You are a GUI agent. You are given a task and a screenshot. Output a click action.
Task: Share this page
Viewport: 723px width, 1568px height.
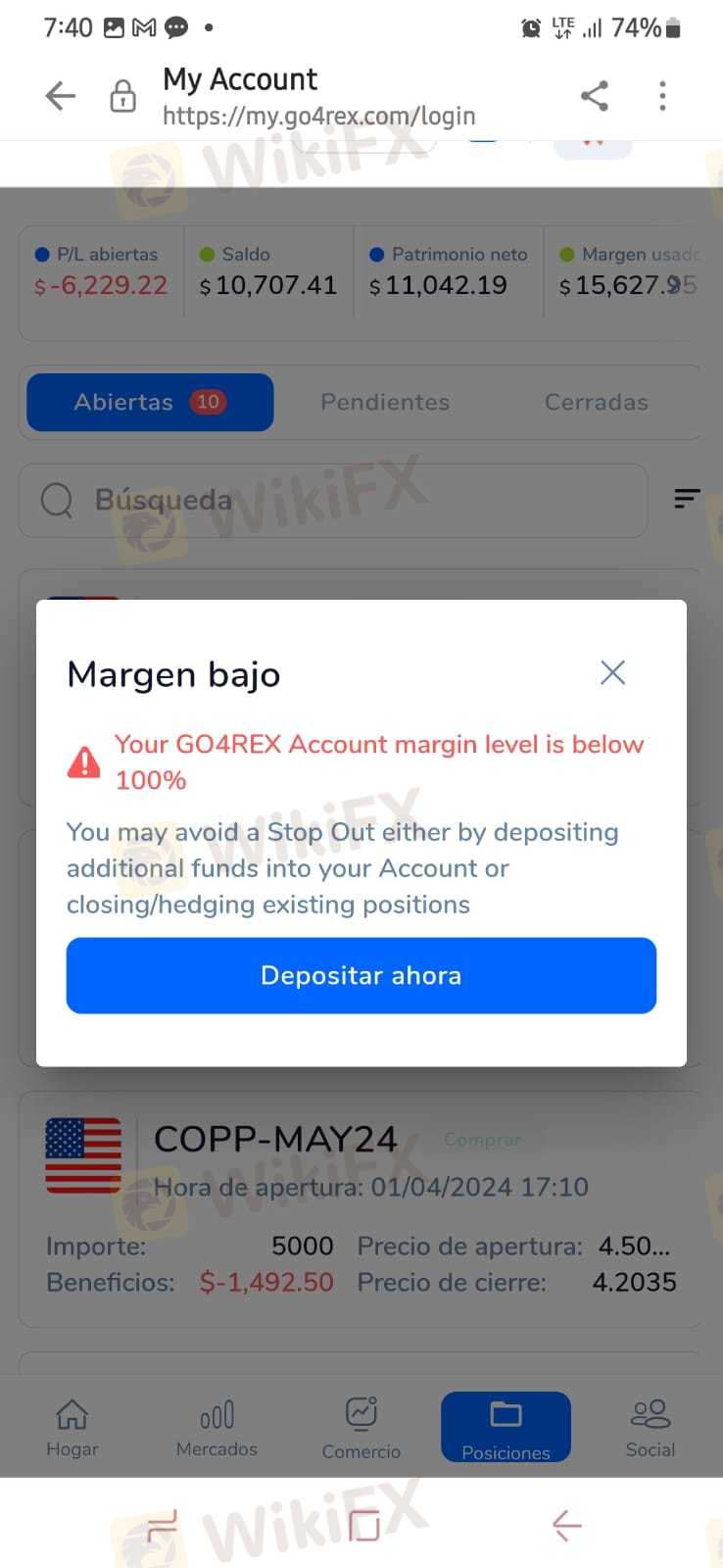594,95
